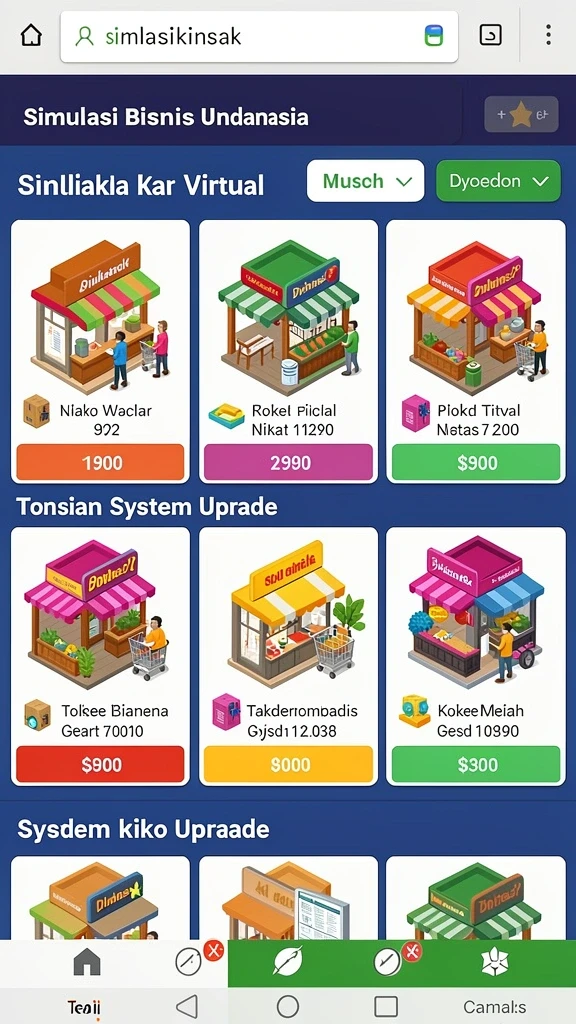Tap the star button in the header
This screenshot has width=576, height=1024.
click(x=521, y=115)
